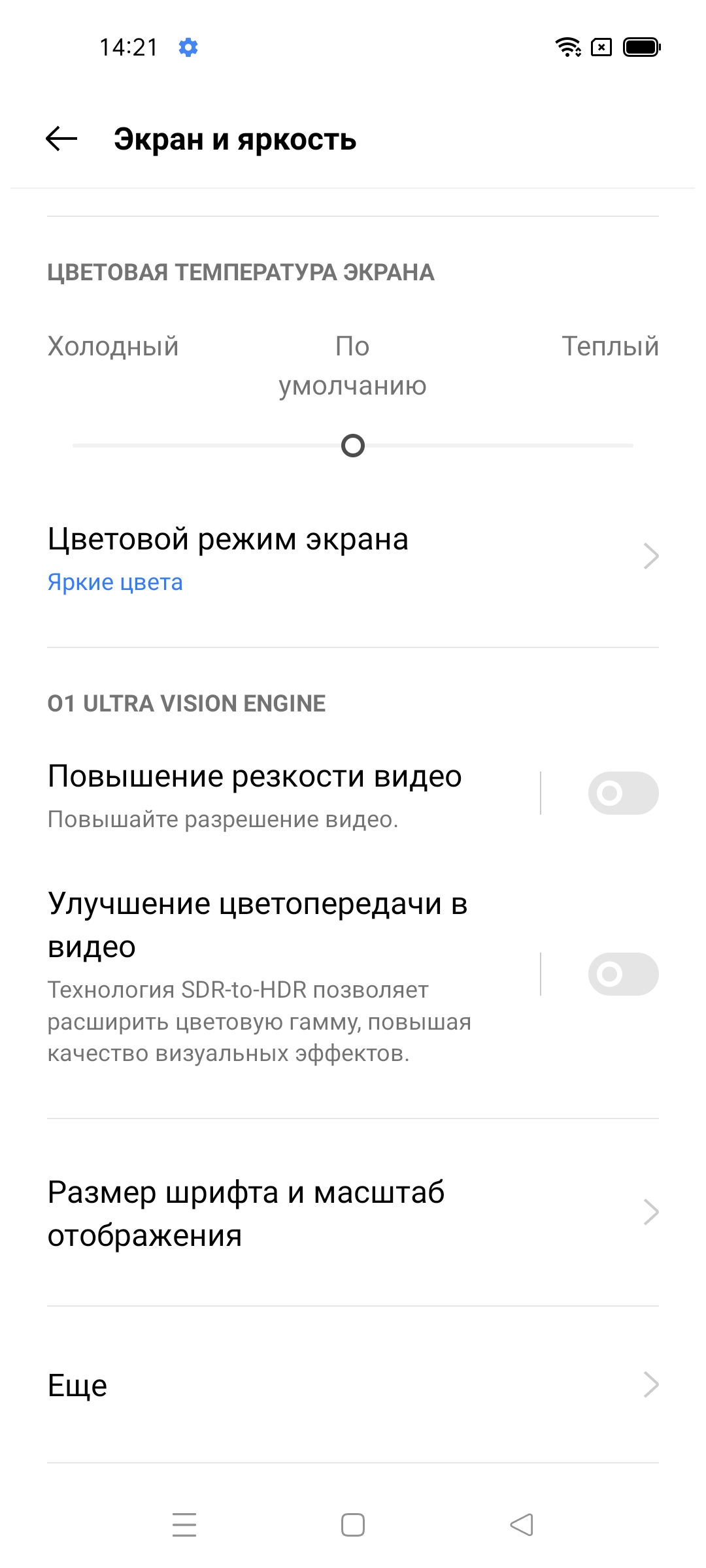Open Размер шрифта и масштаб отображения

click(353, 1213)
